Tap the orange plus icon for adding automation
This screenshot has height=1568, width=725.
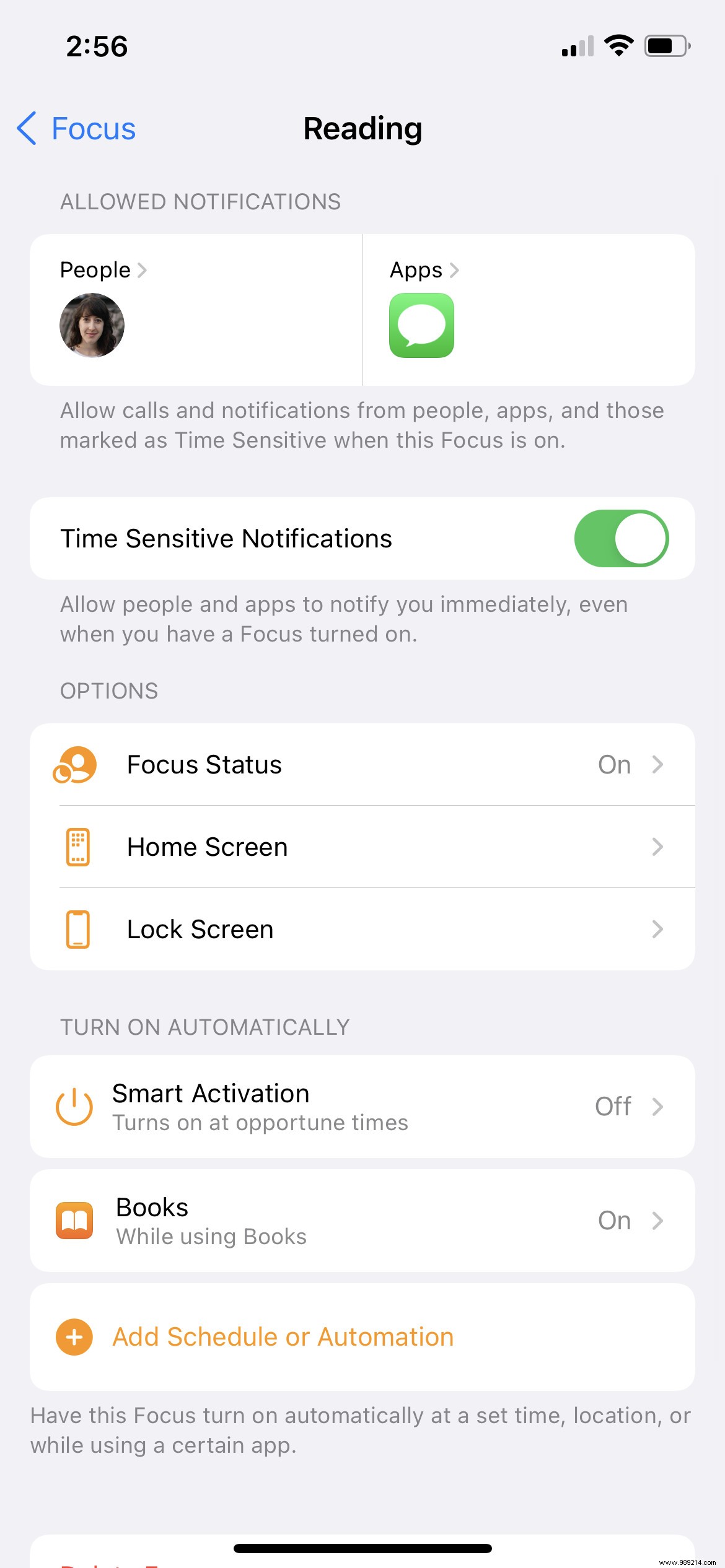coord(74,1336)
